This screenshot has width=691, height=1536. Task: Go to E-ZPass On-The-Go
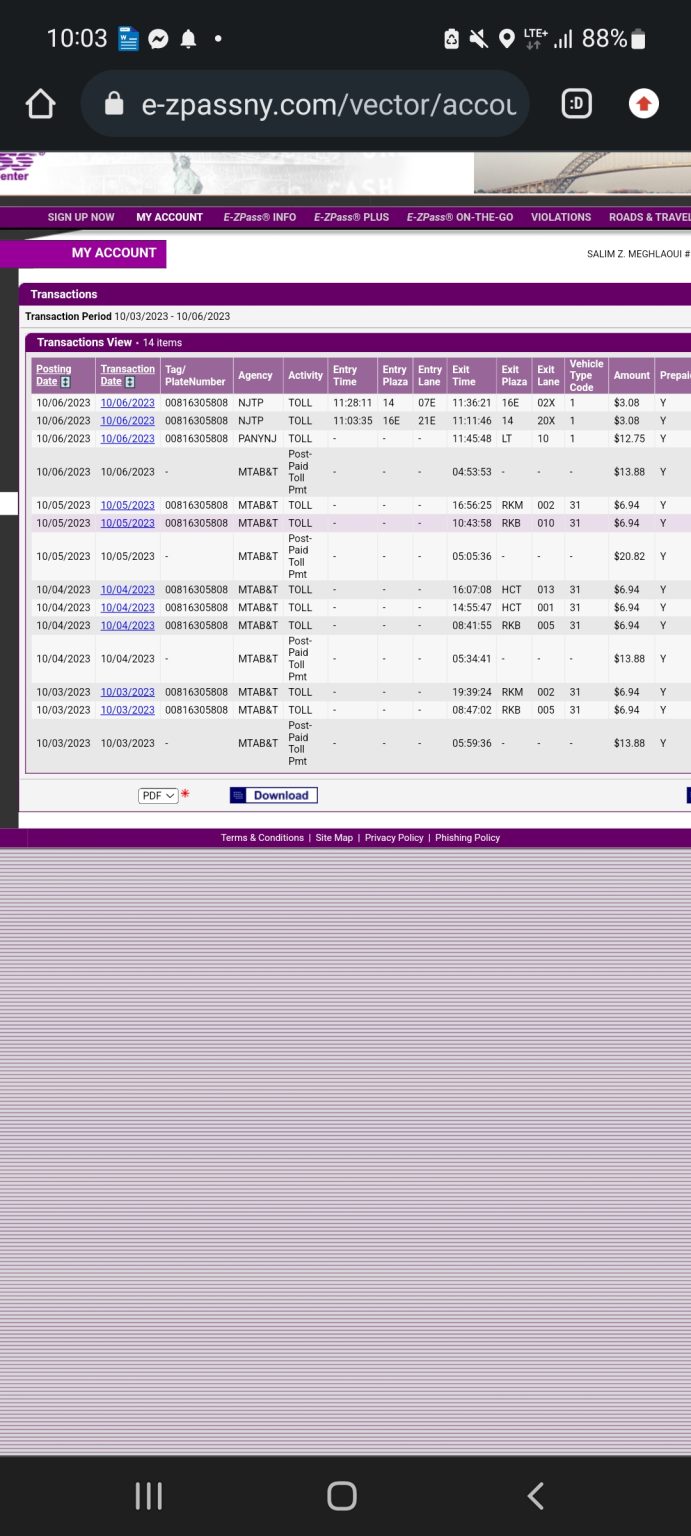tap(459, 217)
